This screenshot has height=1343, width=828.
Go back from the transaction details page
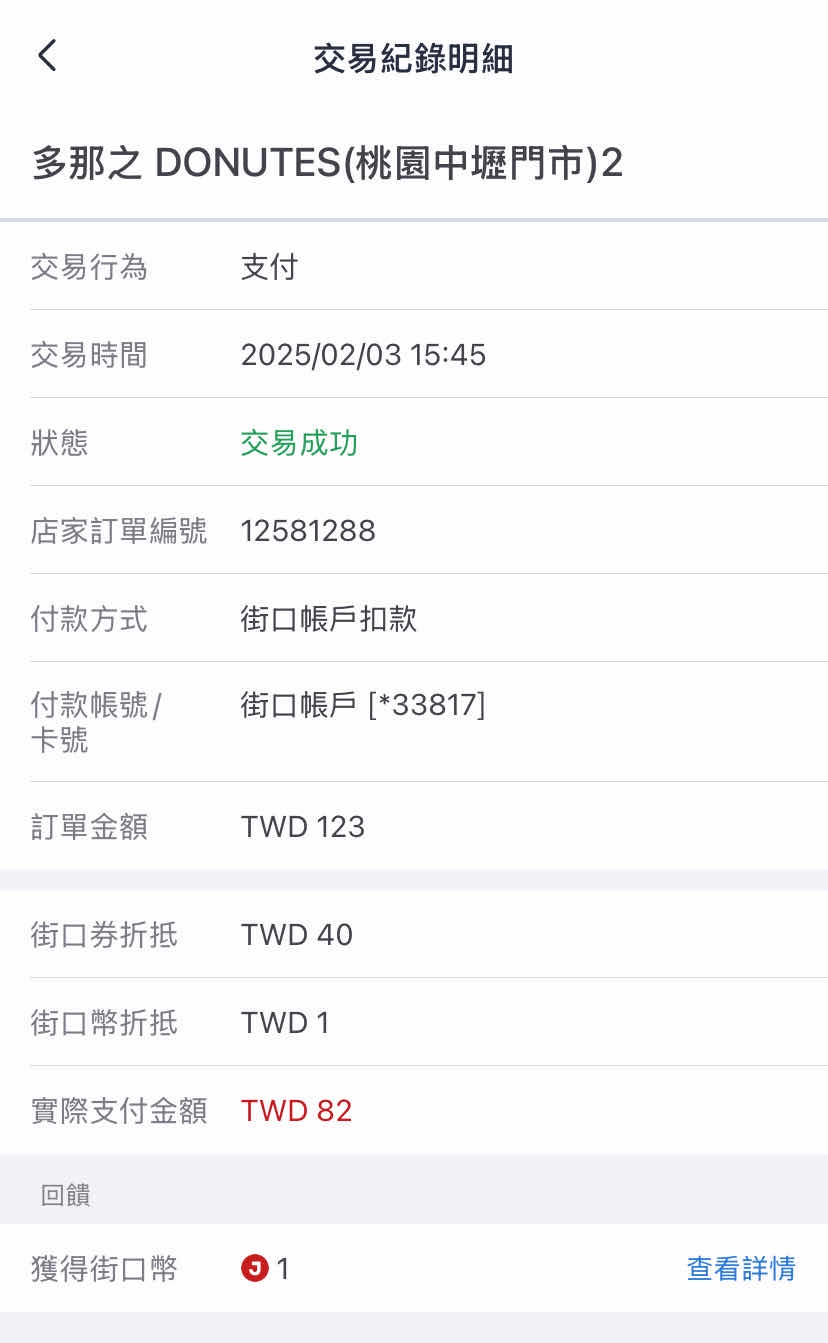(x=47, y=56)
